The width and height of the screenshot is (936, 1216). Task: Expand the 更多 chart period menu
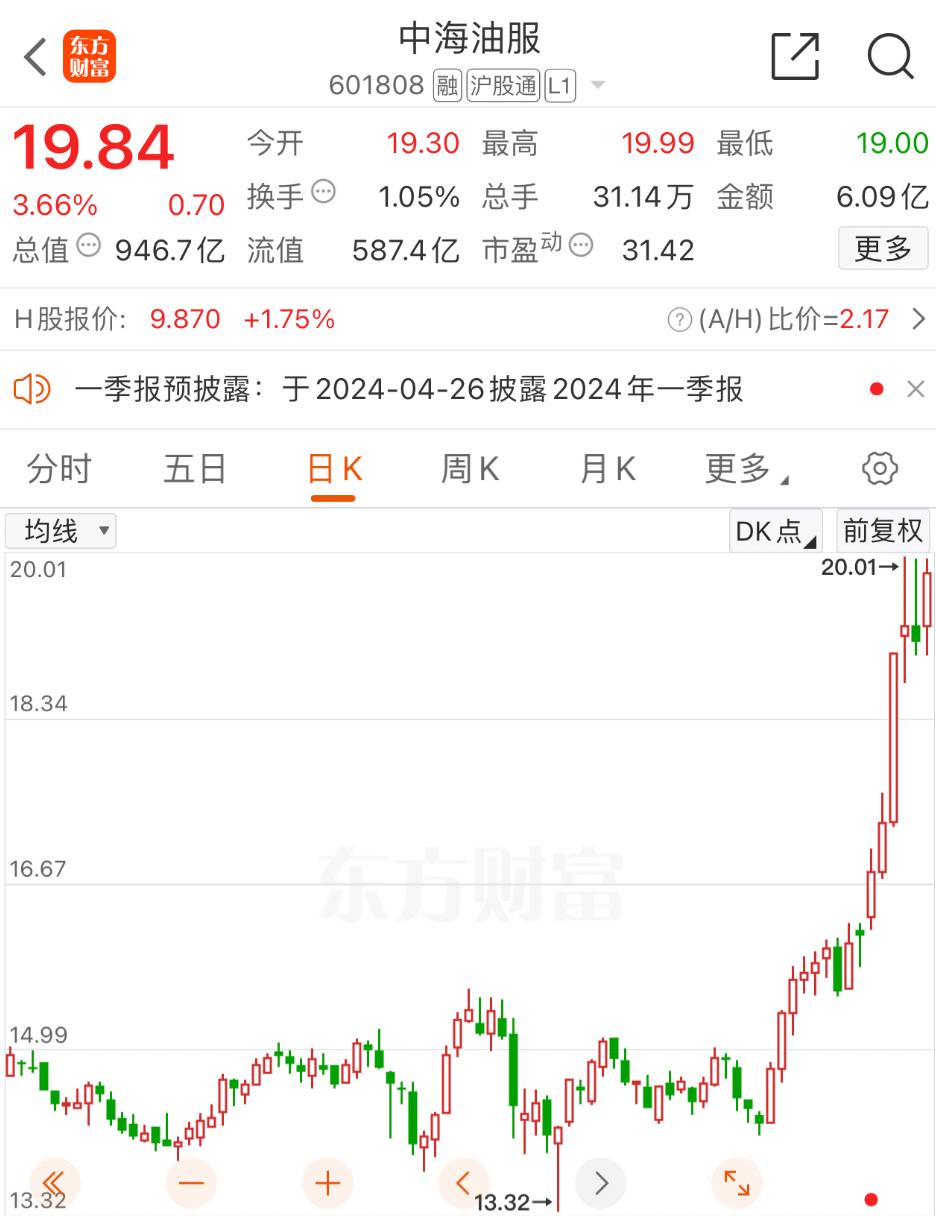(x=745, y=469)
